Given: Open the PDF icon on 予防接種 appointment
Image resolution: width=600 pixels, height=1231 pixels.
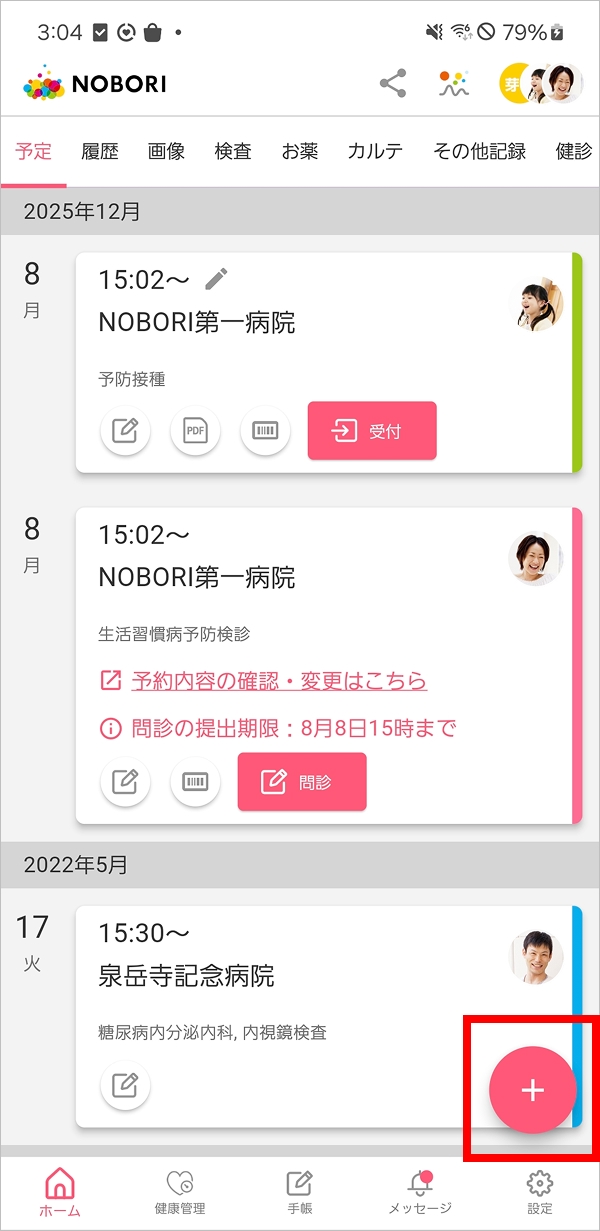Looking at the screenshot, I should click(x=195, y=431).
